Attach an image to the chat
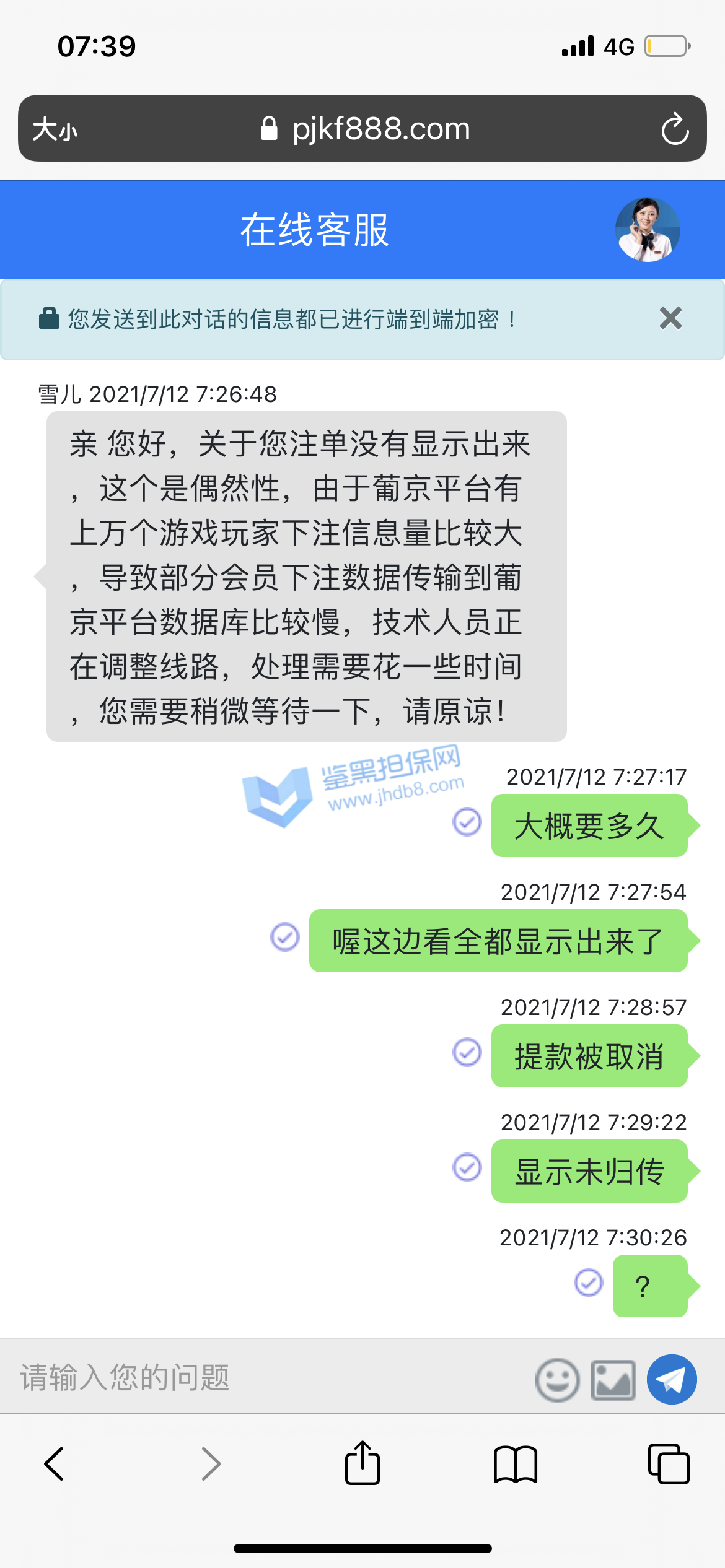725x1568 pixels. pyautogui.click(x=613, y=1380)
